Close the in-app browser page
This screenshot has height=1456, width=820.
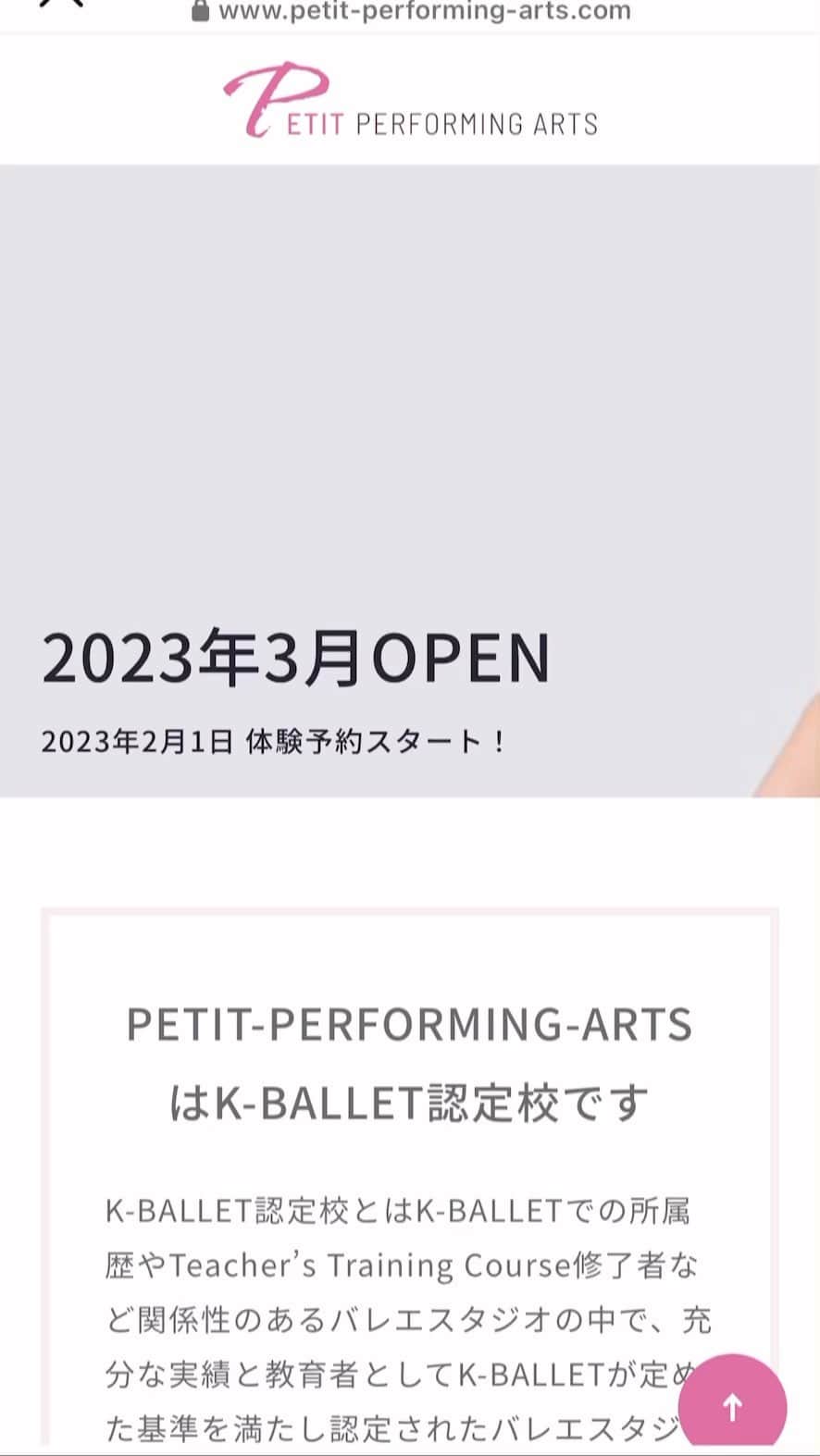click(x=63, y=4)
